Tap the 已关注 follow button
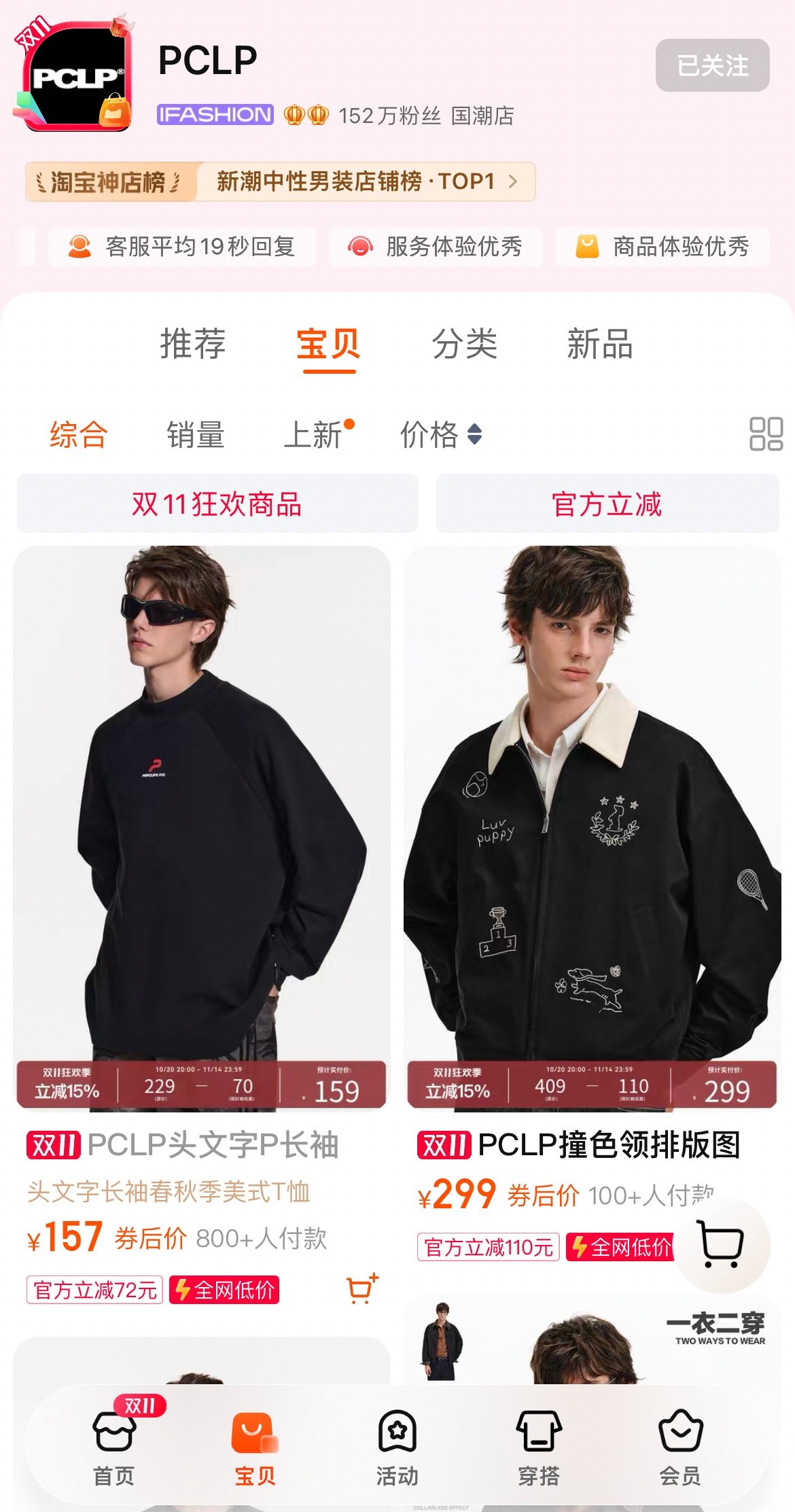795x1512 pixels. point(712,65)
